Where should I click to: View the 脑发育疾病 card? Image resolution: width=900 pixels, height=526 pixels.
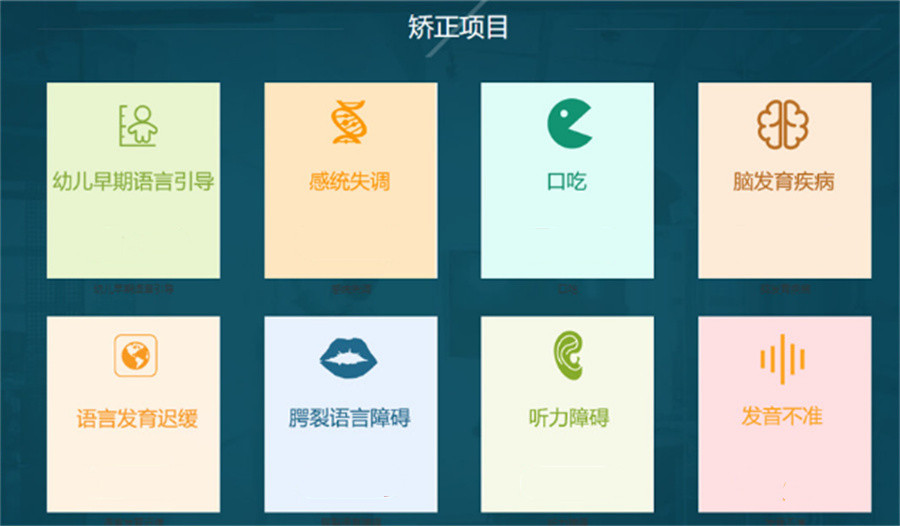[784, 181]
